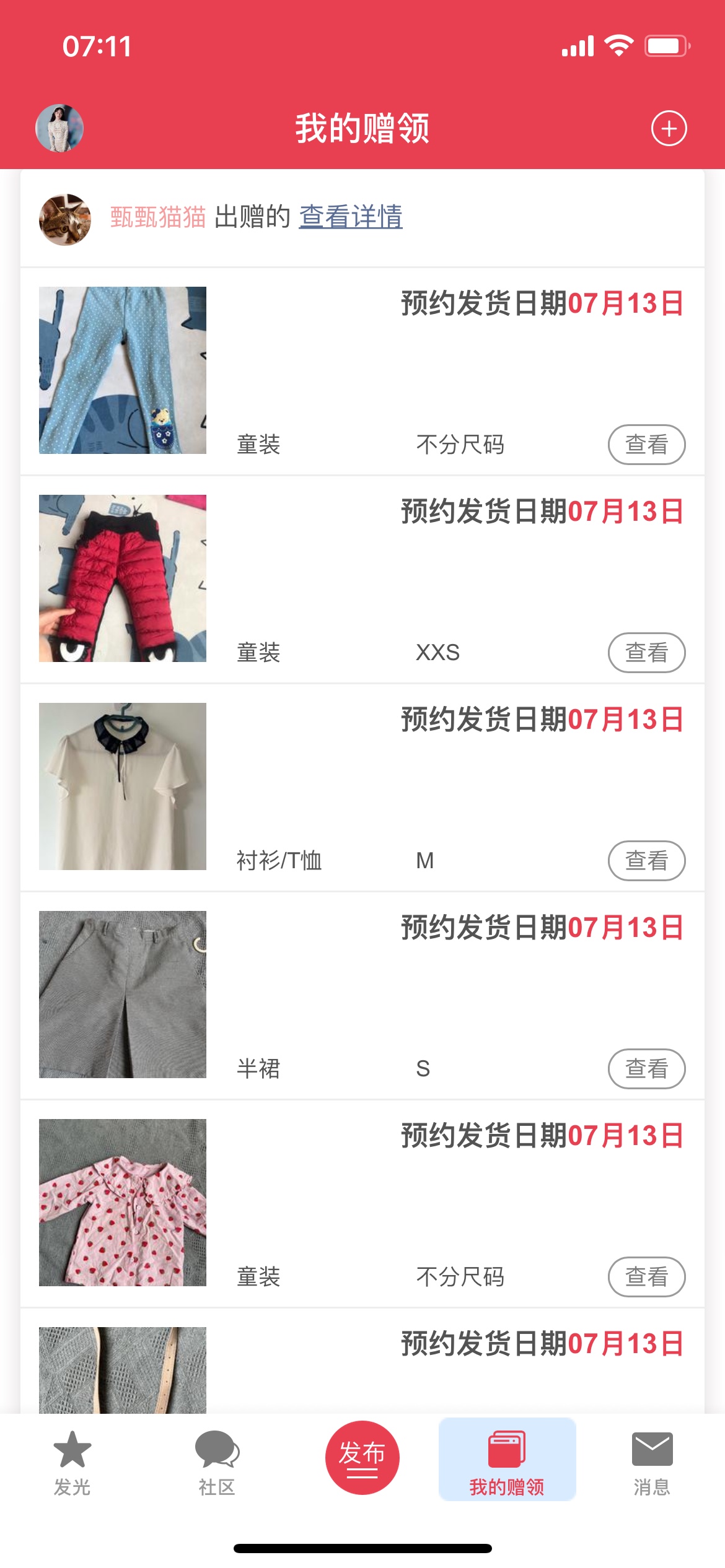This screenshot has width=725, height=1568.
Task: Tap 查看 for the XXS red pants
Action: pos(646,653)
